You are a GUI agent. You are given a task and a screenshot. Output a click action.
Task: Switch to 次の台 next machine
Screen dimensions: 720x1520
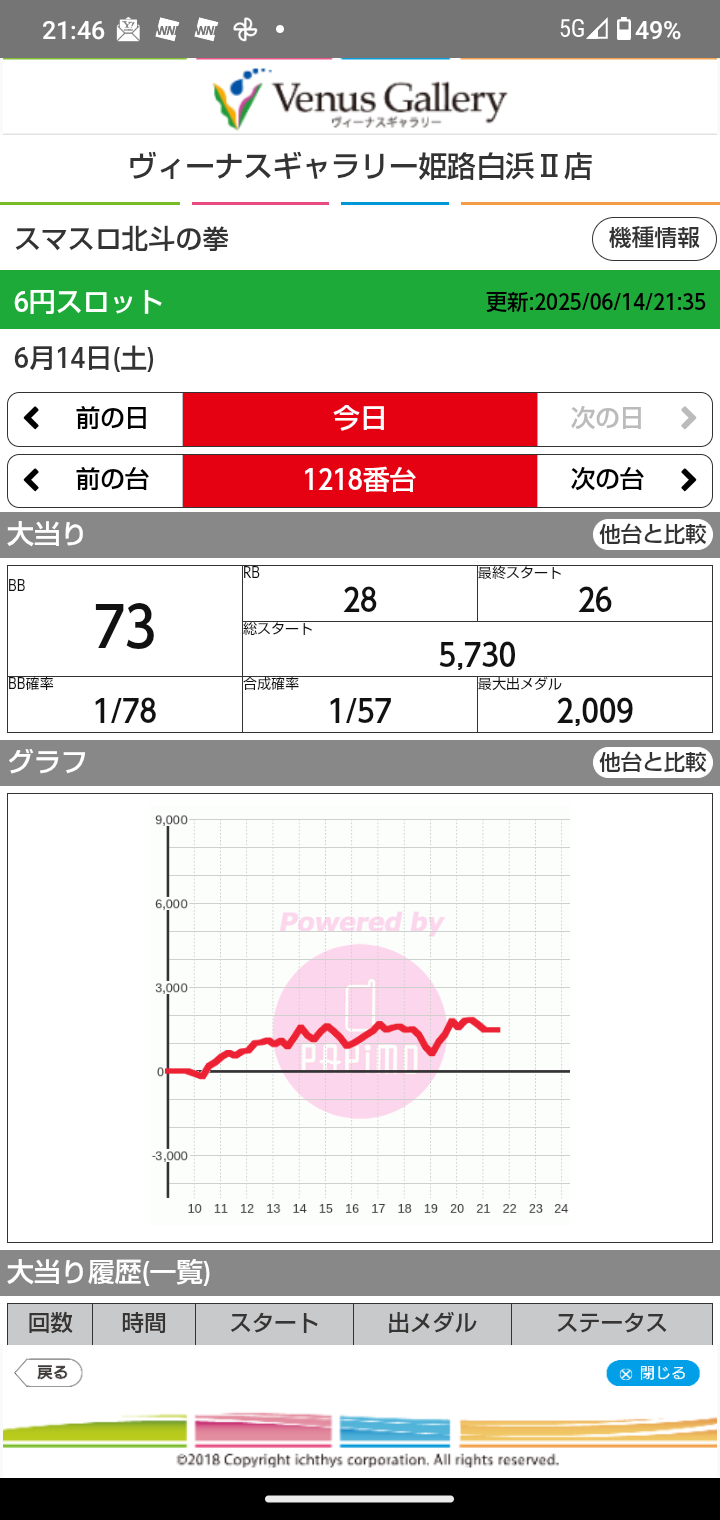point(624,481)
